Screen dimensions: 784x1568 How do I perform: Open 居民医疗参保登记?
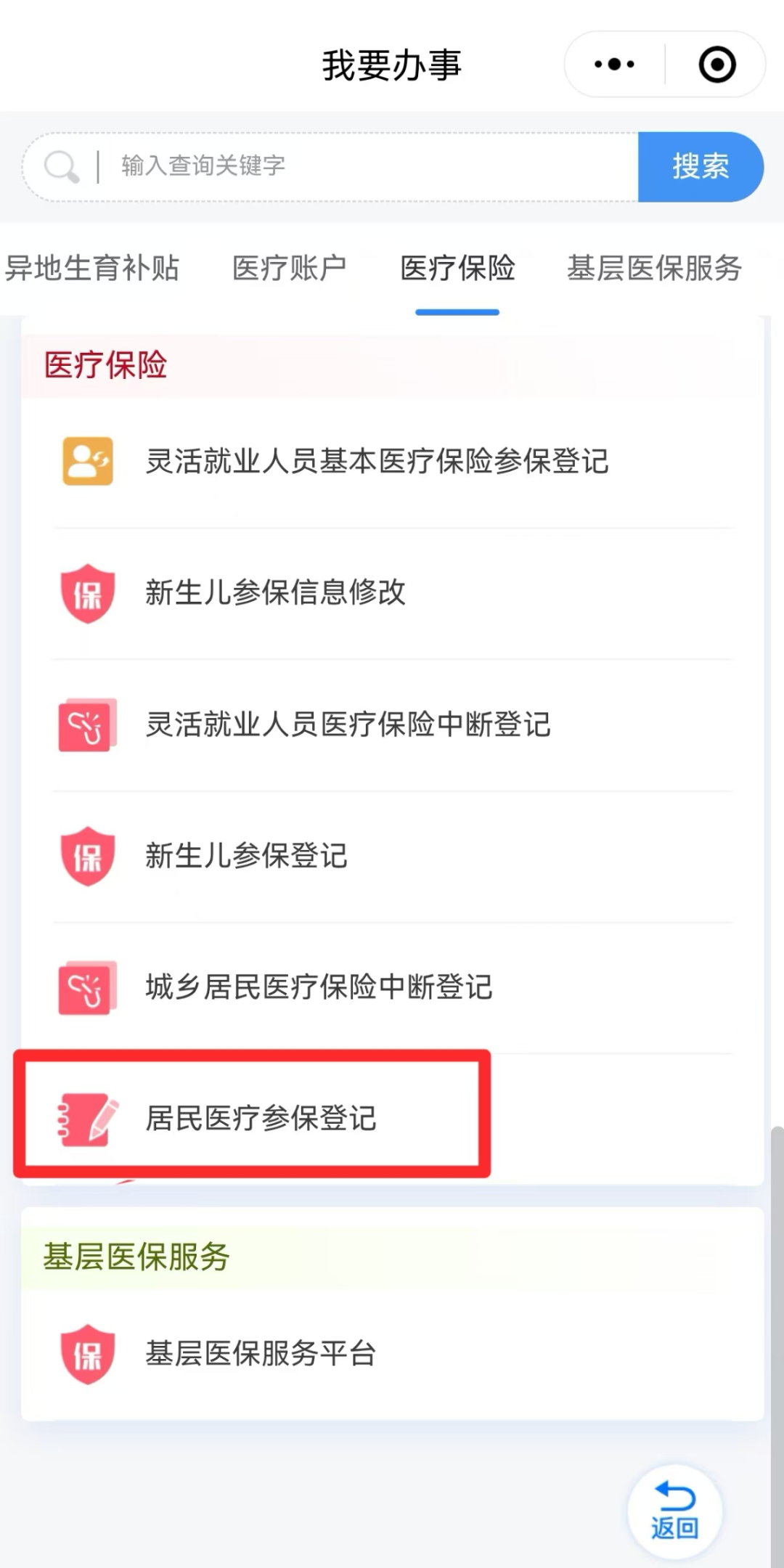[261, 1118]
